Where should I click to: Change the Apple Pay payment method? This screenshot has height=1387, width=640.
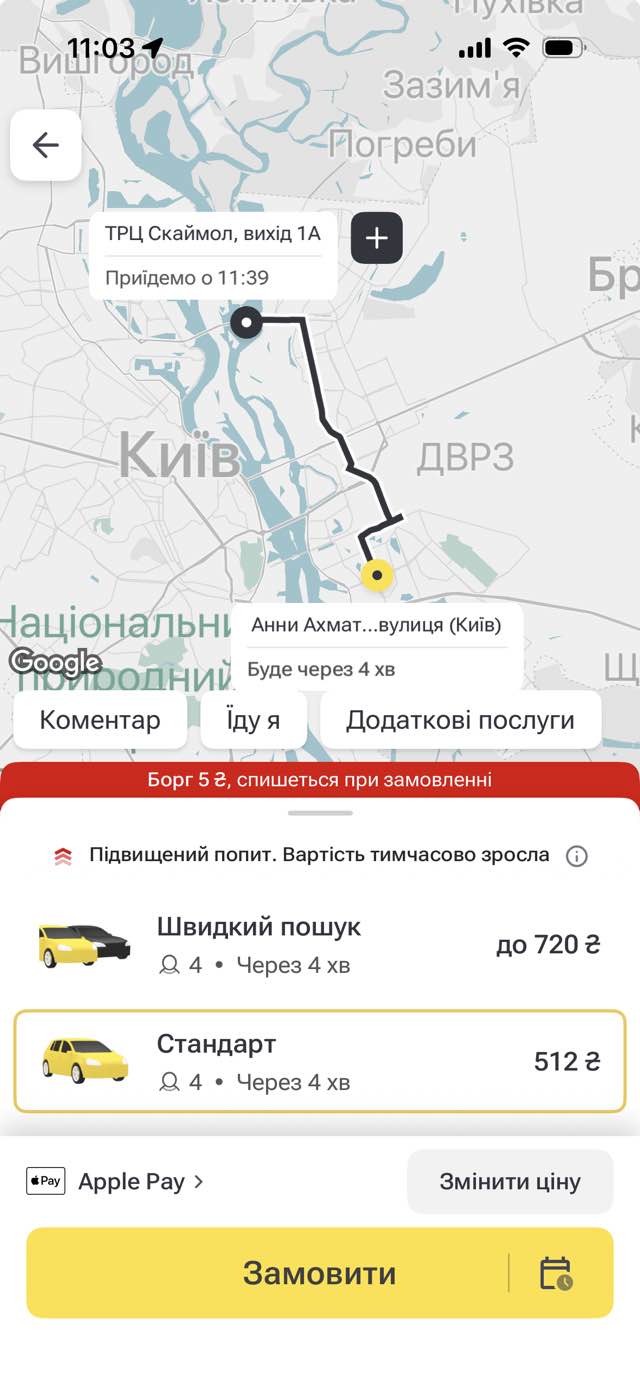115,1181
